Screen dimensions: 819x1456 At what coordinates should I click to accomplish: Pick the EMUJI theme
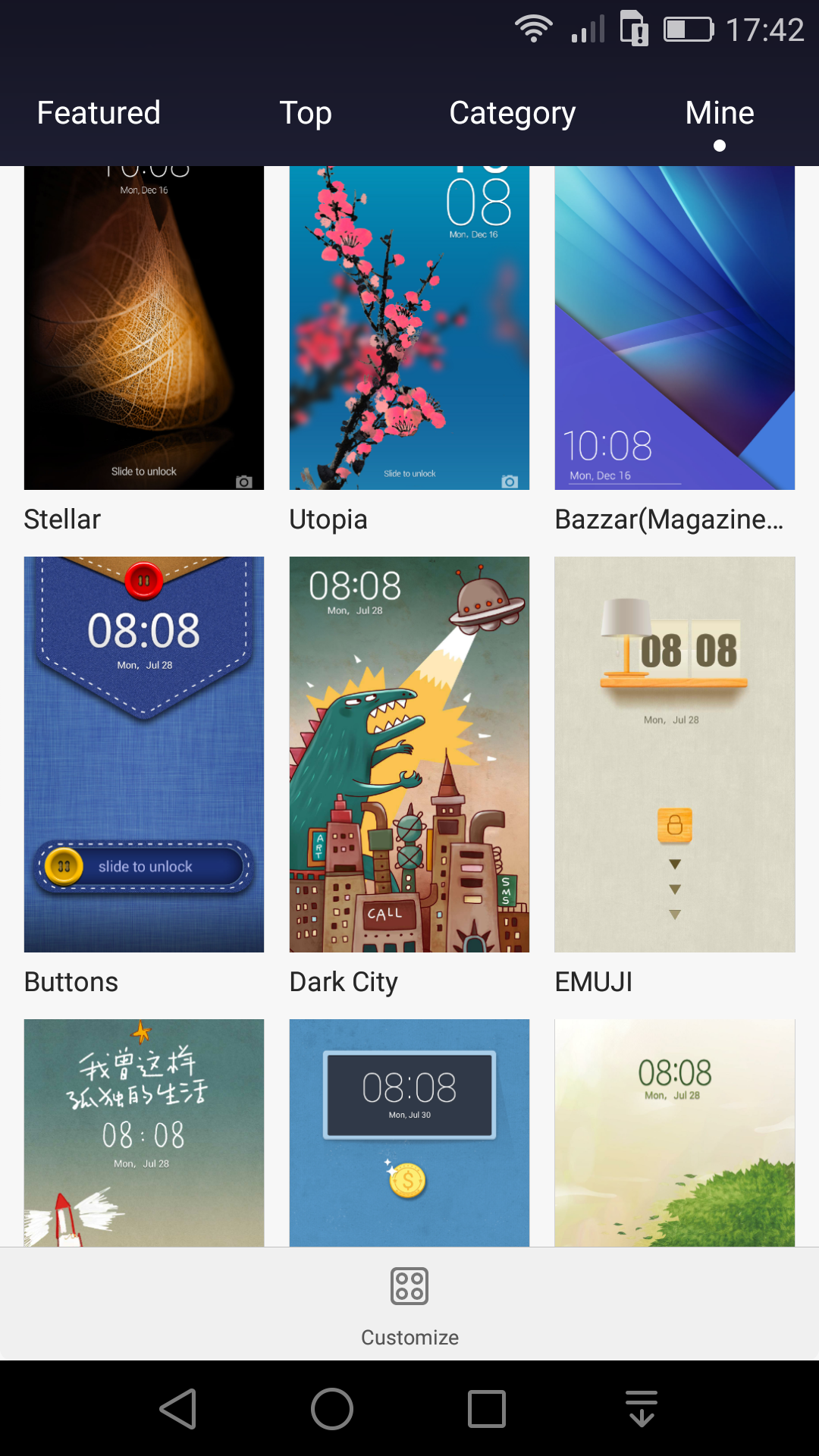point(674,755)
